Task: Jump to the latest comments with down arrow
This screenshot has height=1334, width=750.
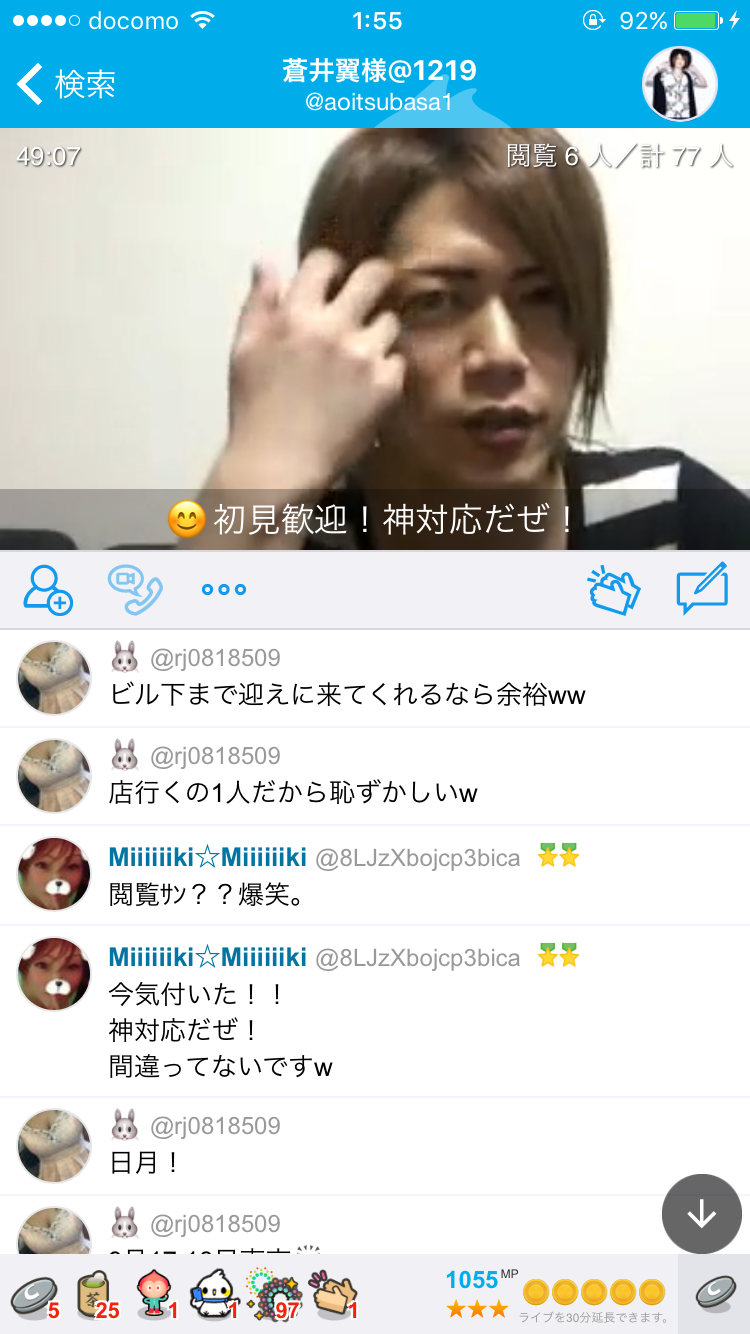Action: coord(701,1213)
